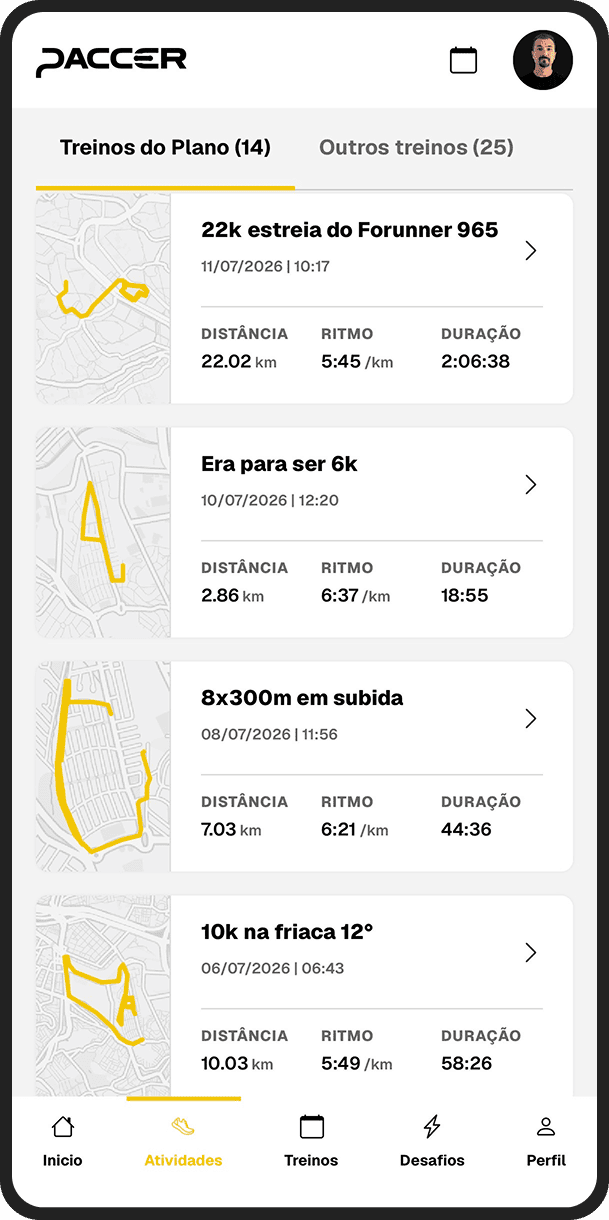View the 8x300m em subida workout

[x=304, y=766]
